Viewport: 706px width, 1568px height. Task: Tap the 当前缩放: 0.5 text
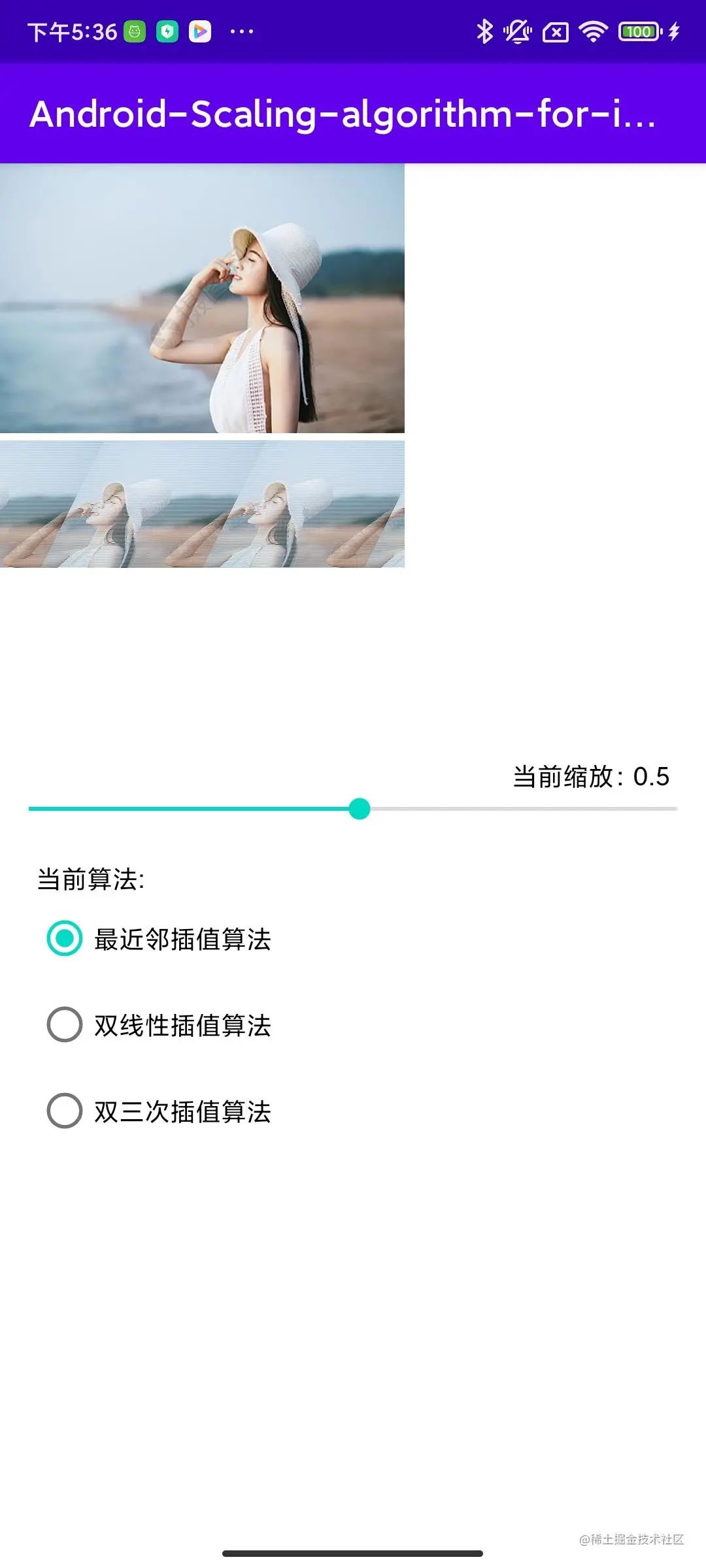pos(590,777)
